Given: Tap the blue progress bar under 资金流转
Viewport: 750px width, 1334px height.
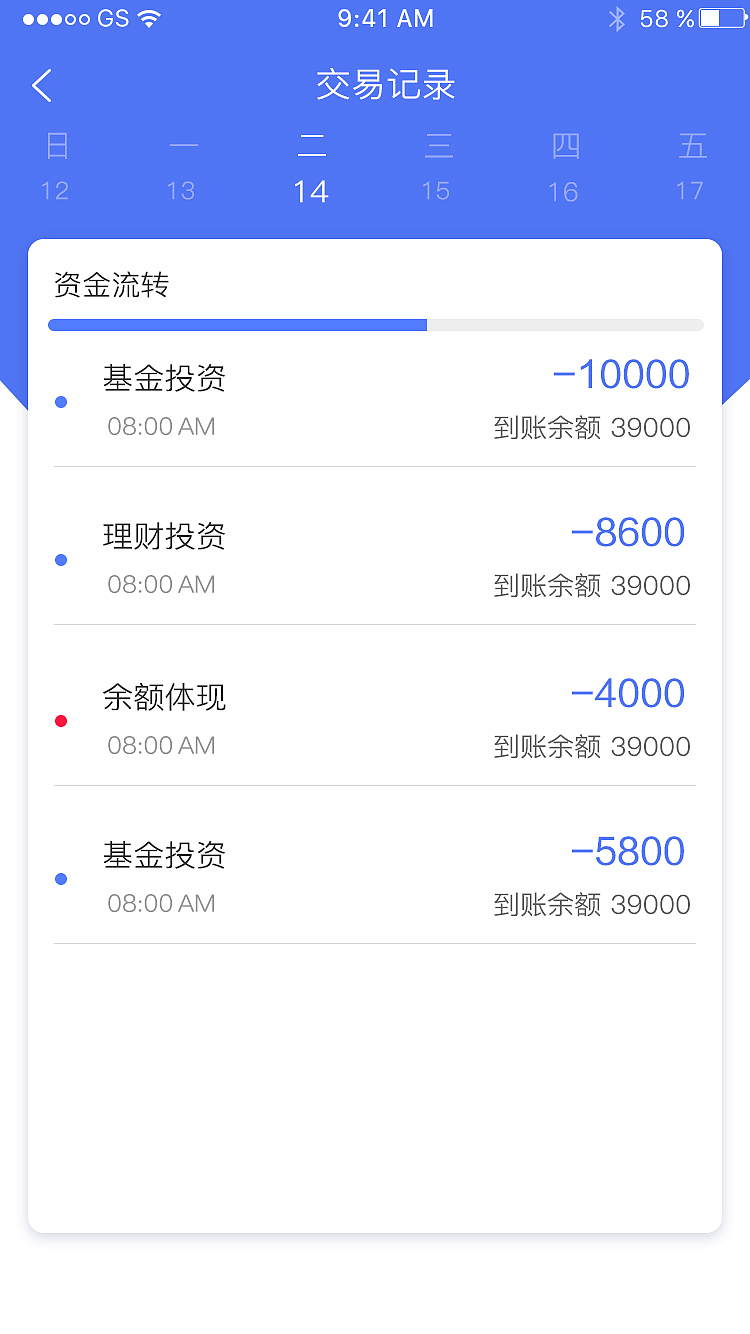Looking at the screenshot, I should [238, 325].
